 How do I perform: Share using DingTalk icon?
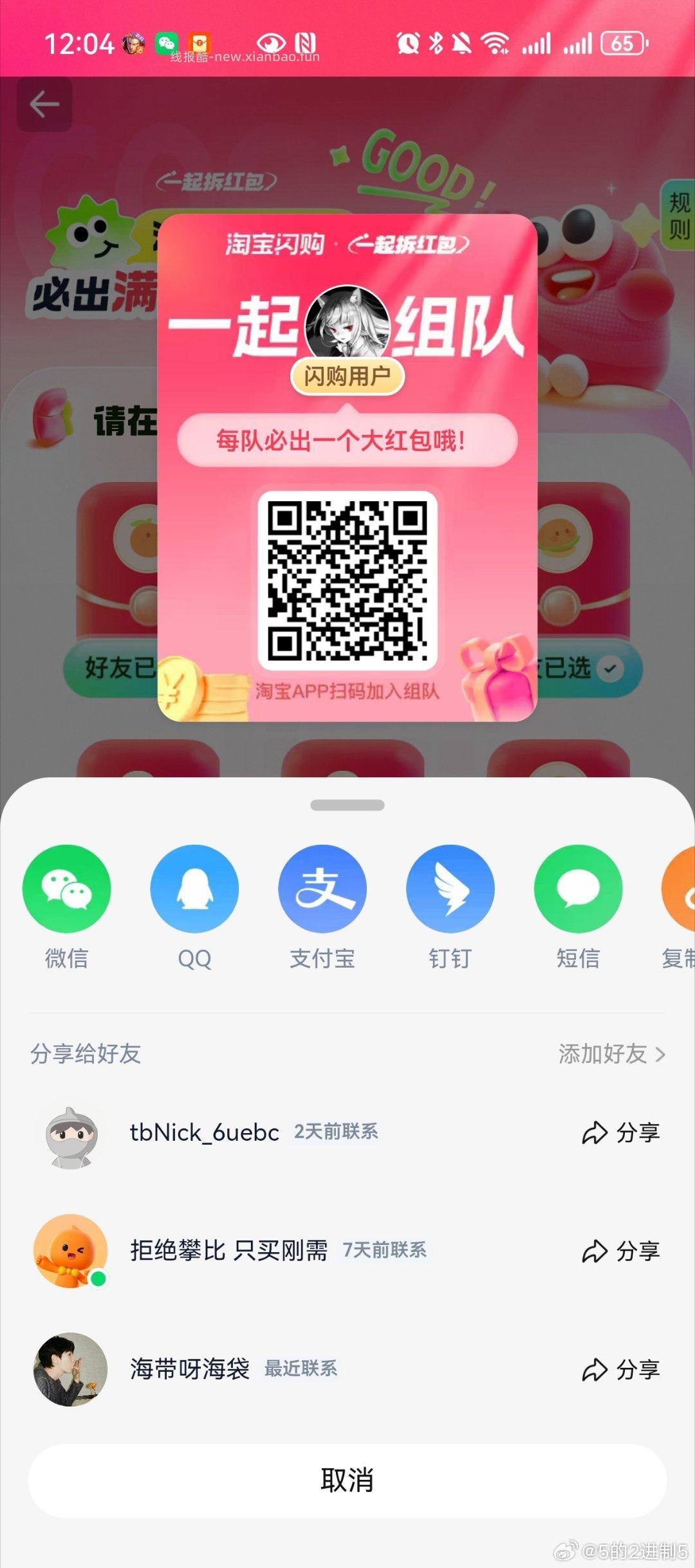coord(450,888)
